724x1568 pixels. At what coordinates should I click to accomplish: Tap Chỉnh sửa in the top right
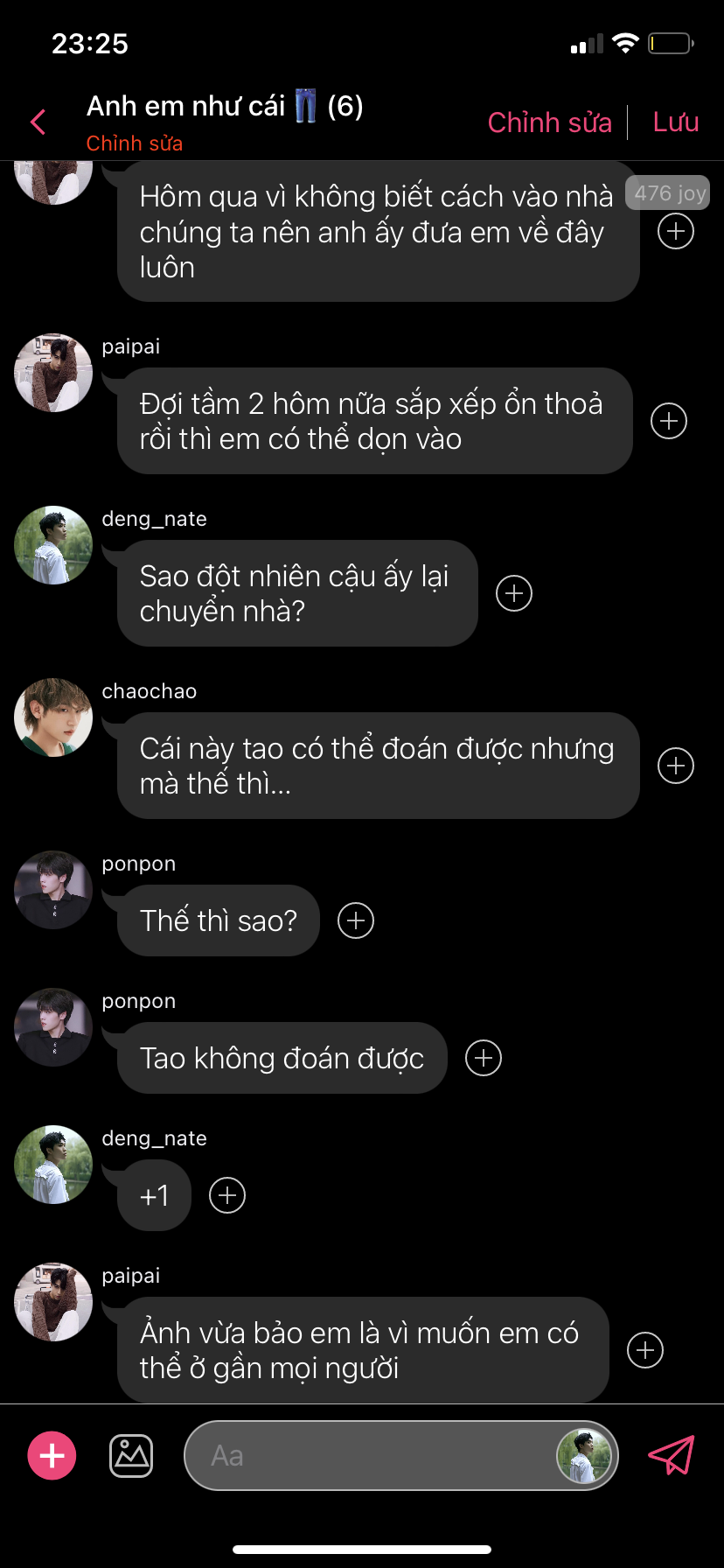tap(550, 122)
